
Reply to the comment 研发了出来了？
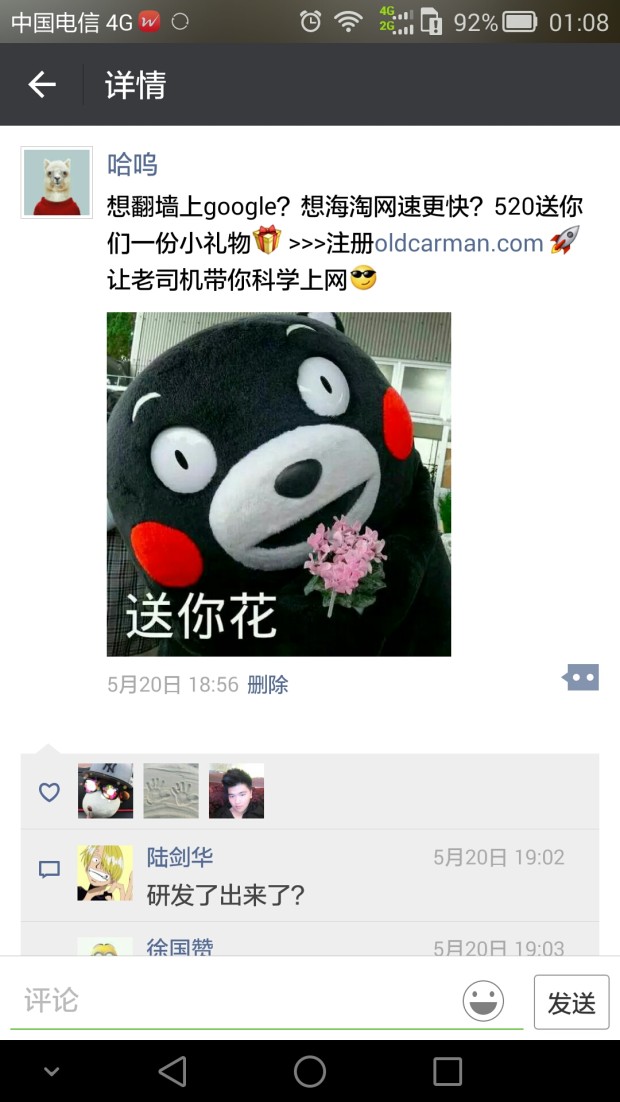coord(226,895)
